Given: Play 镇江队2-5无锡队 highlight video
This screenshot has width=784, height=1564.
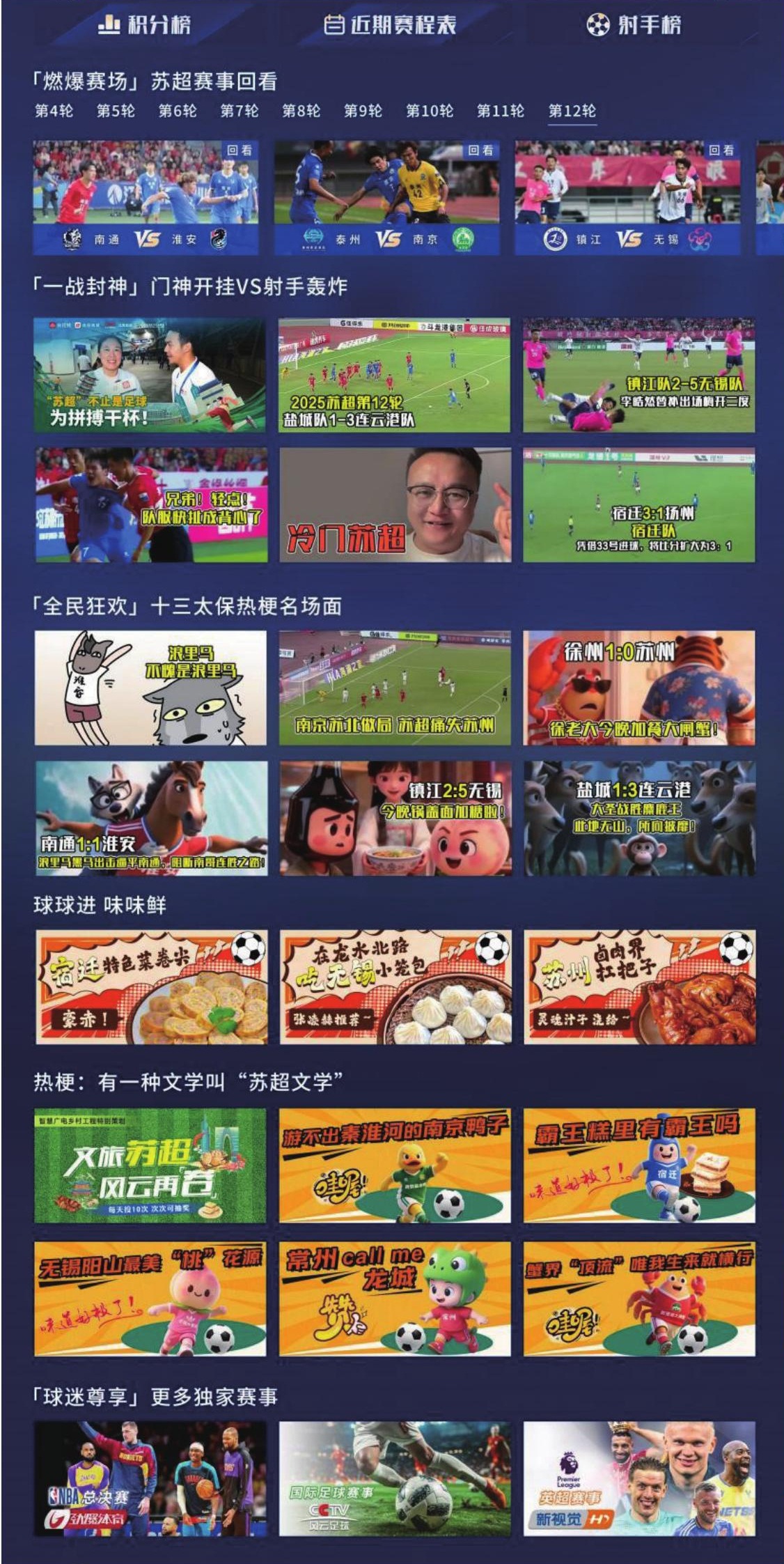Looking at the screenshot, I should click(638, 375).
